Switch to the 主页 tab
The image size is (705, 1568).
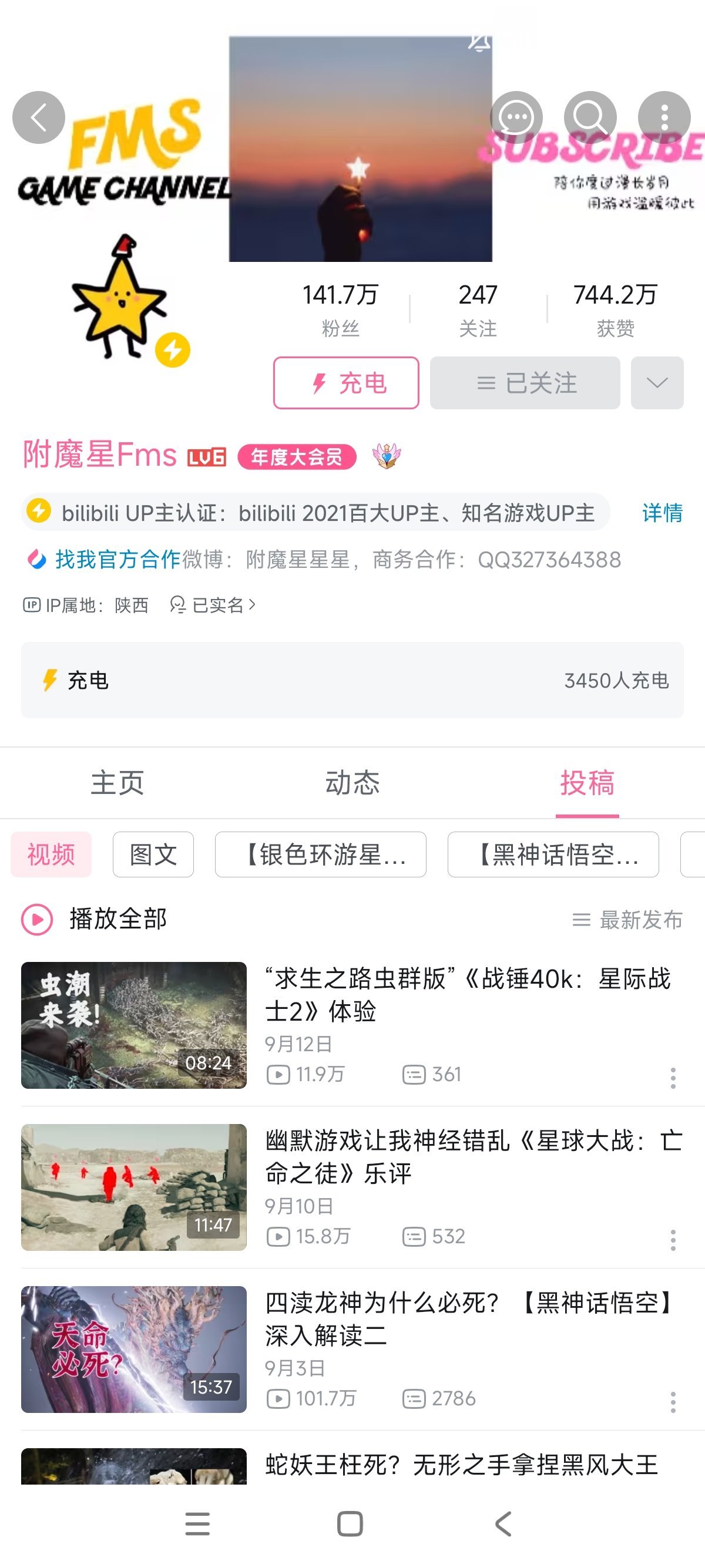coord(117,783)
